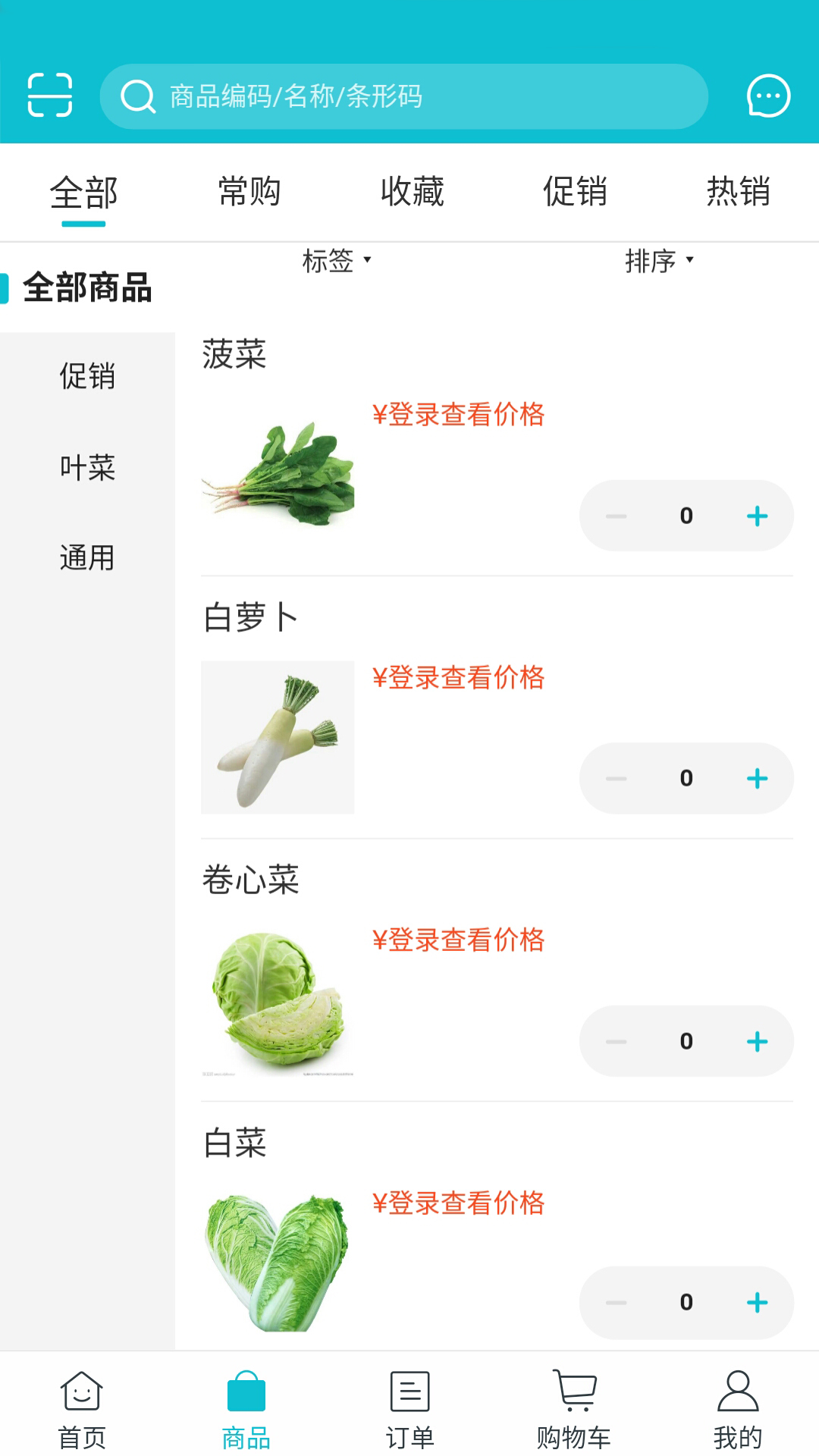Select 通用 category in the sidebar
This screenshot has height=1456, width=819.
86,559
